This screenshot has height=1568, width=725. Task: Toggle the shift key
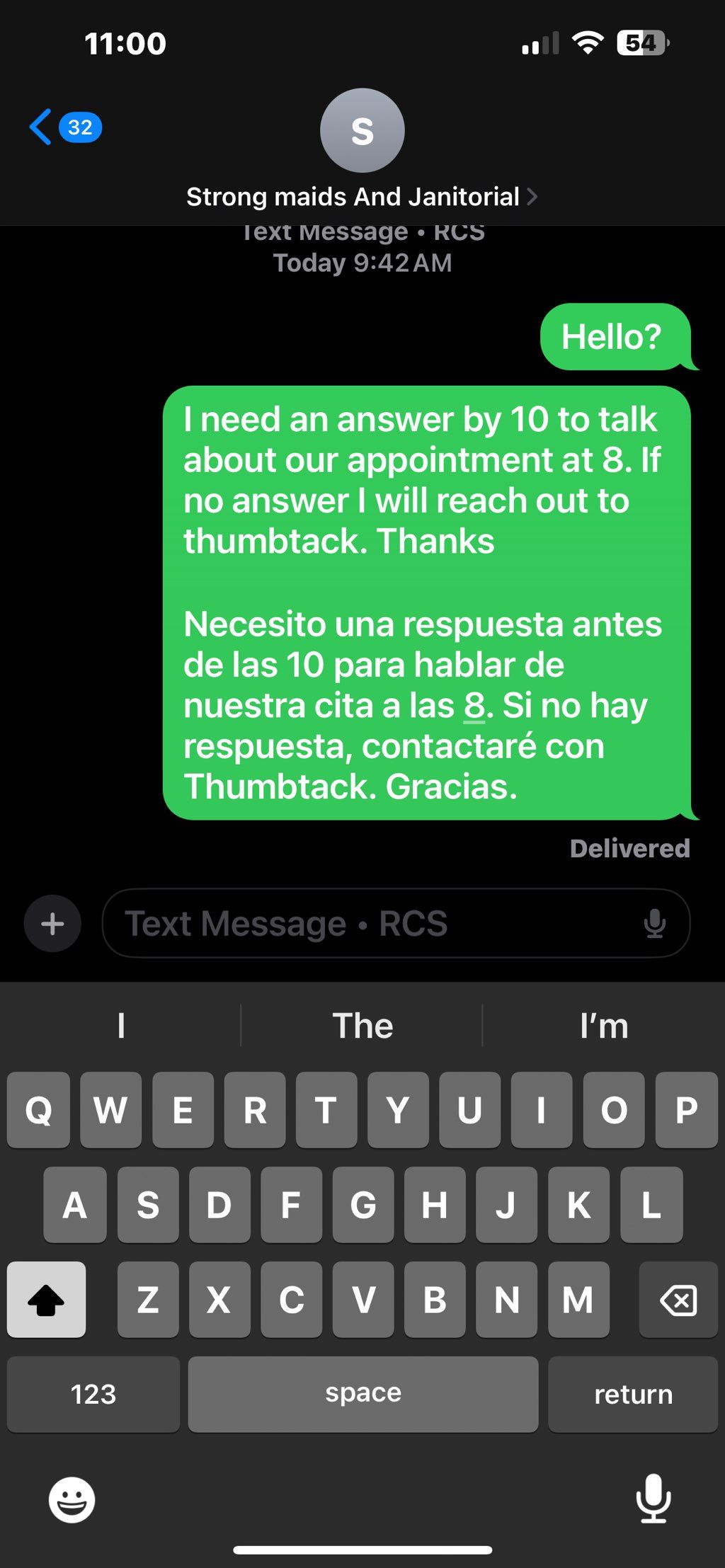tap(47, 1300)
